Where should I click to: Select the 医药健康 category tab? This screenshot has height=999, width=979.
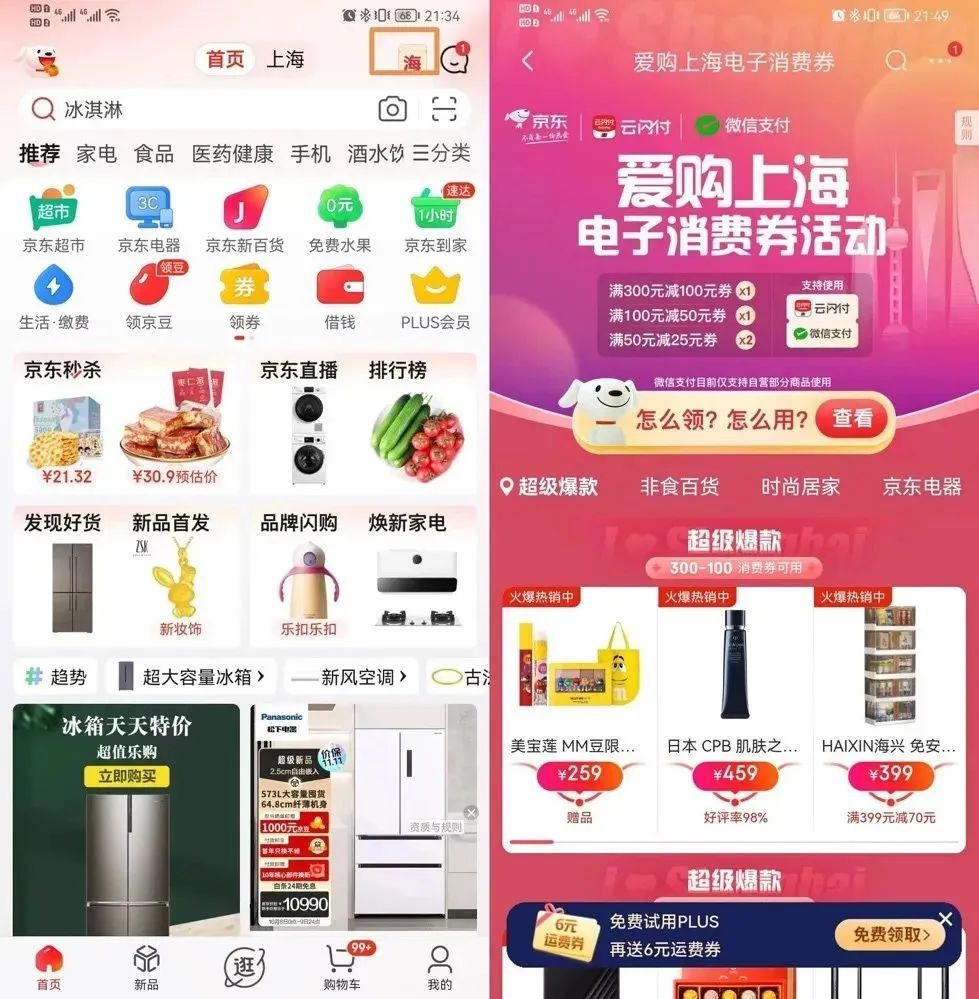(232, 154)
